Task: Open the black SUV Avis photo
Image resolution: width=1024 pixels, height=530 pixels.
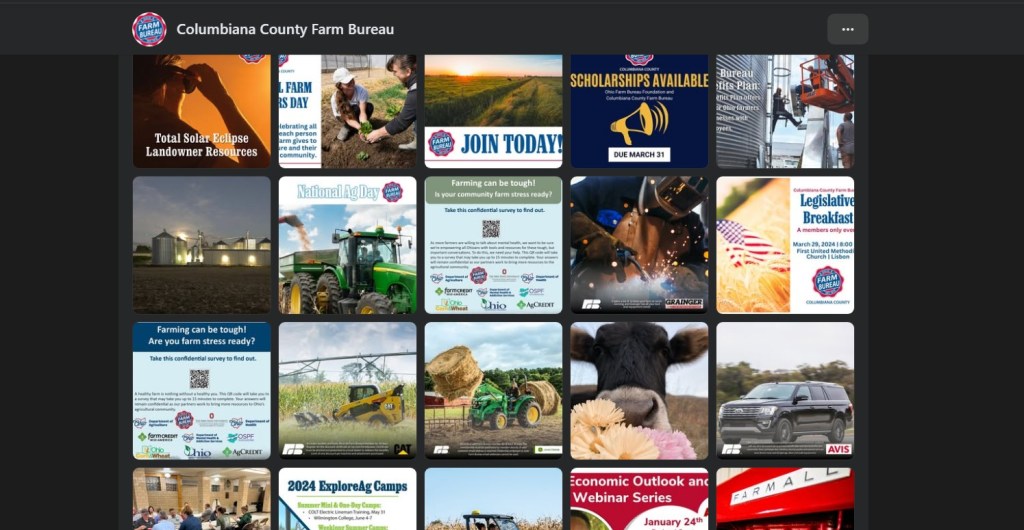Action: (x=785, y=390)
